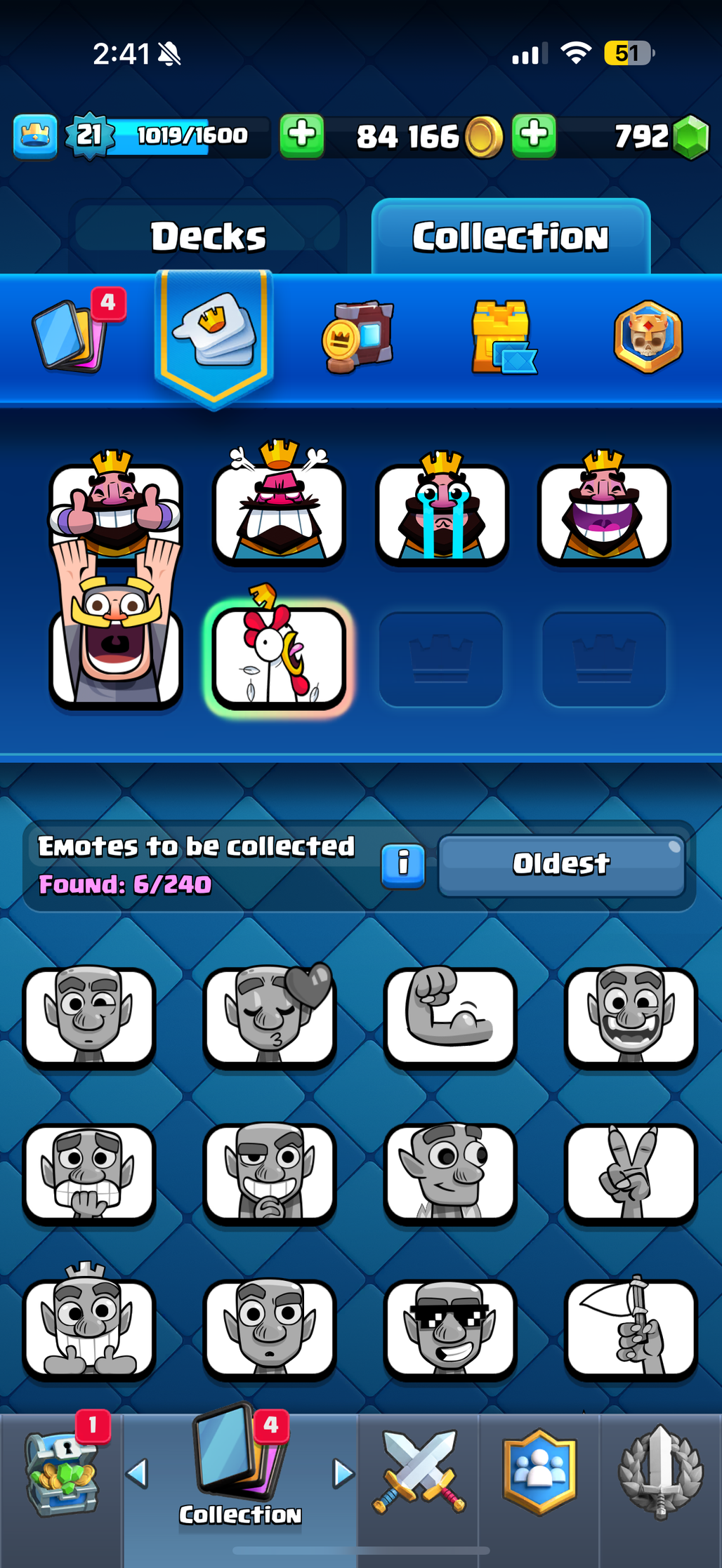This screenshot has height=1568, width=722.
Task: Tap the green plus next to gems
Action: 534,135
